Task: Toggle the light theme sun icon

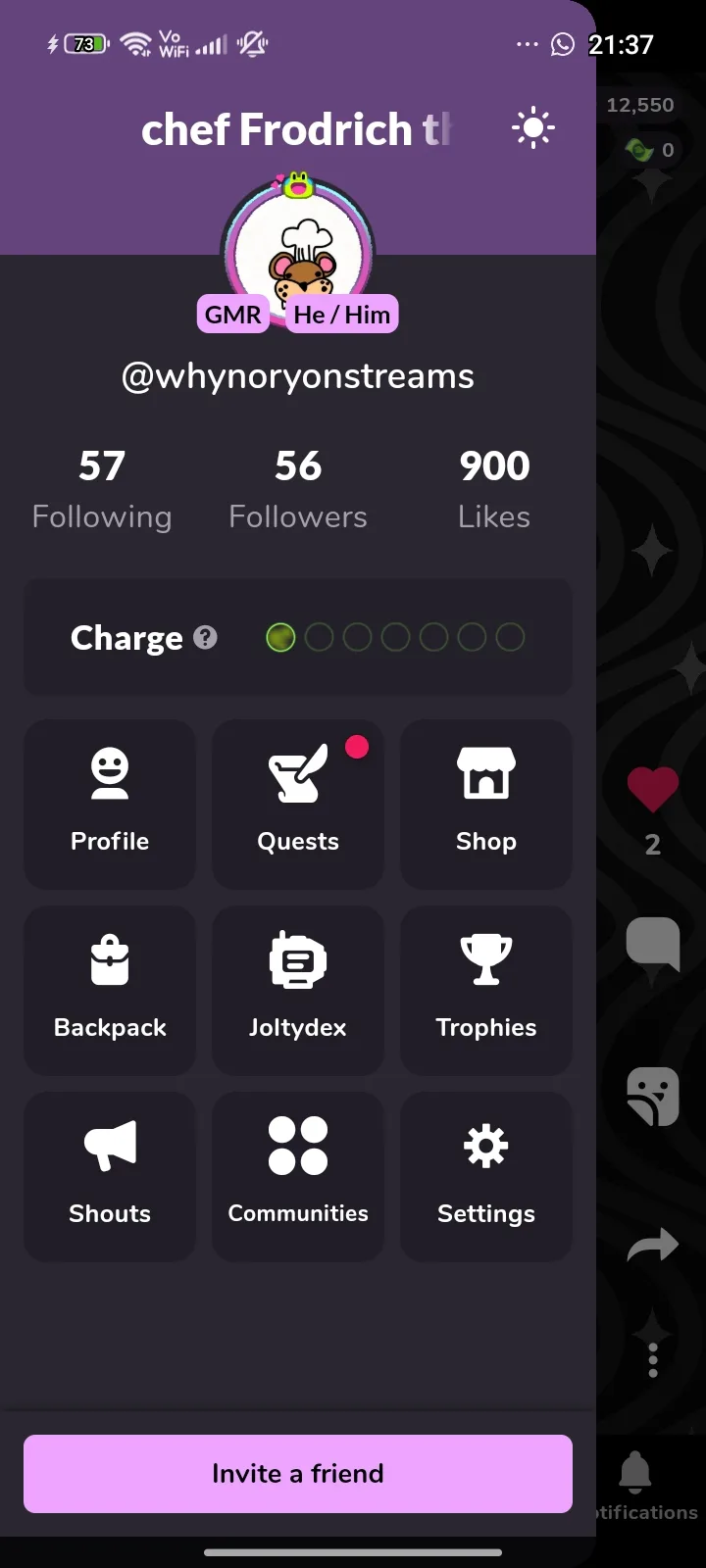Action: [533, 128]
